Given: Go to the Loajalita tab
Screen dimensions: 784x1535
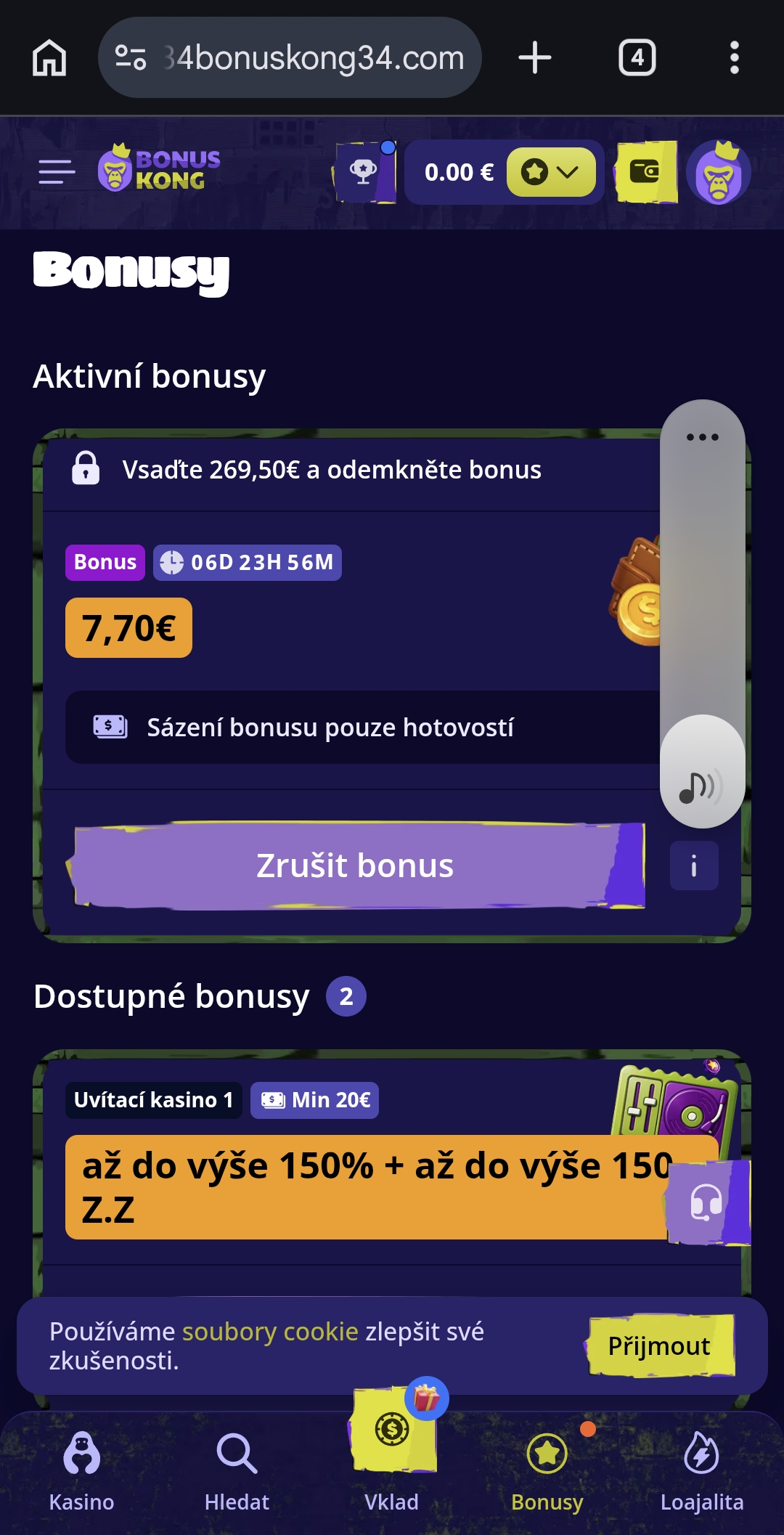Looking at the screenshot, I should (702, 1471).
